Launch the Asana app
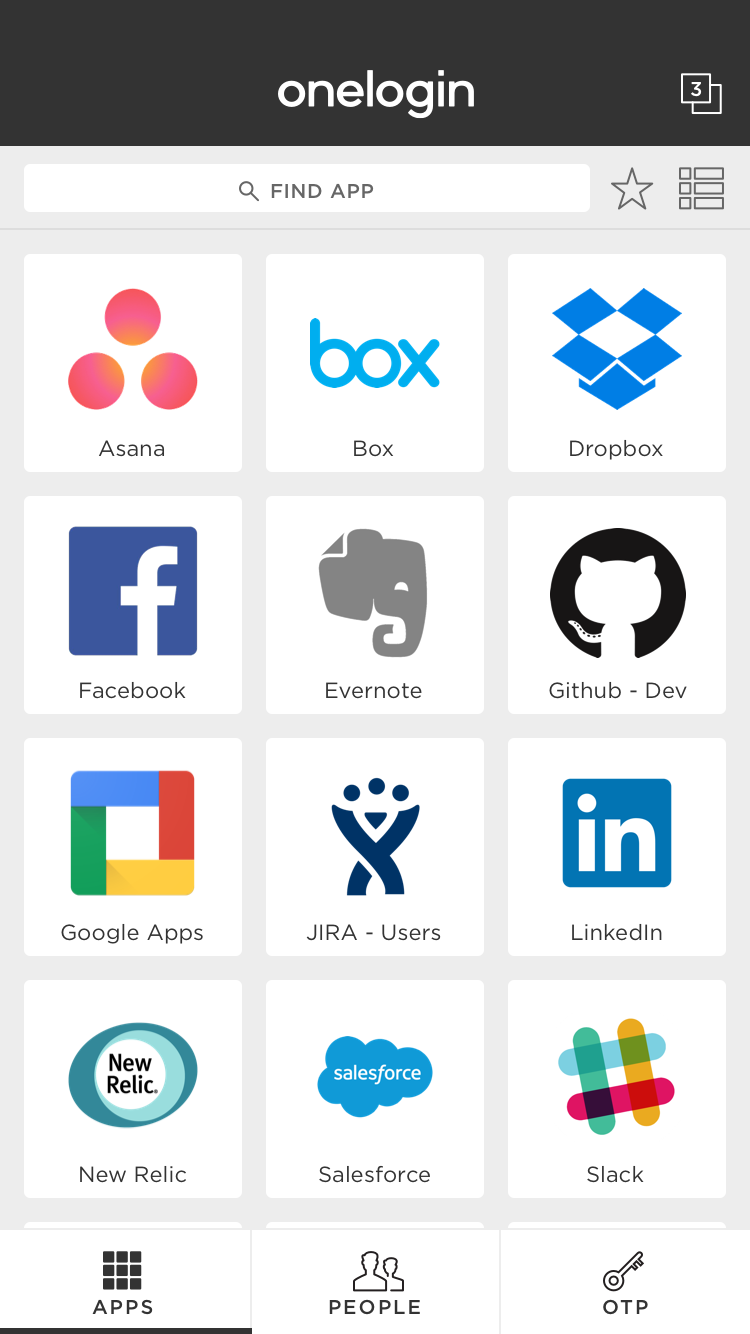This screenshot has height=1334, width=750. click(x=133, y=363)
